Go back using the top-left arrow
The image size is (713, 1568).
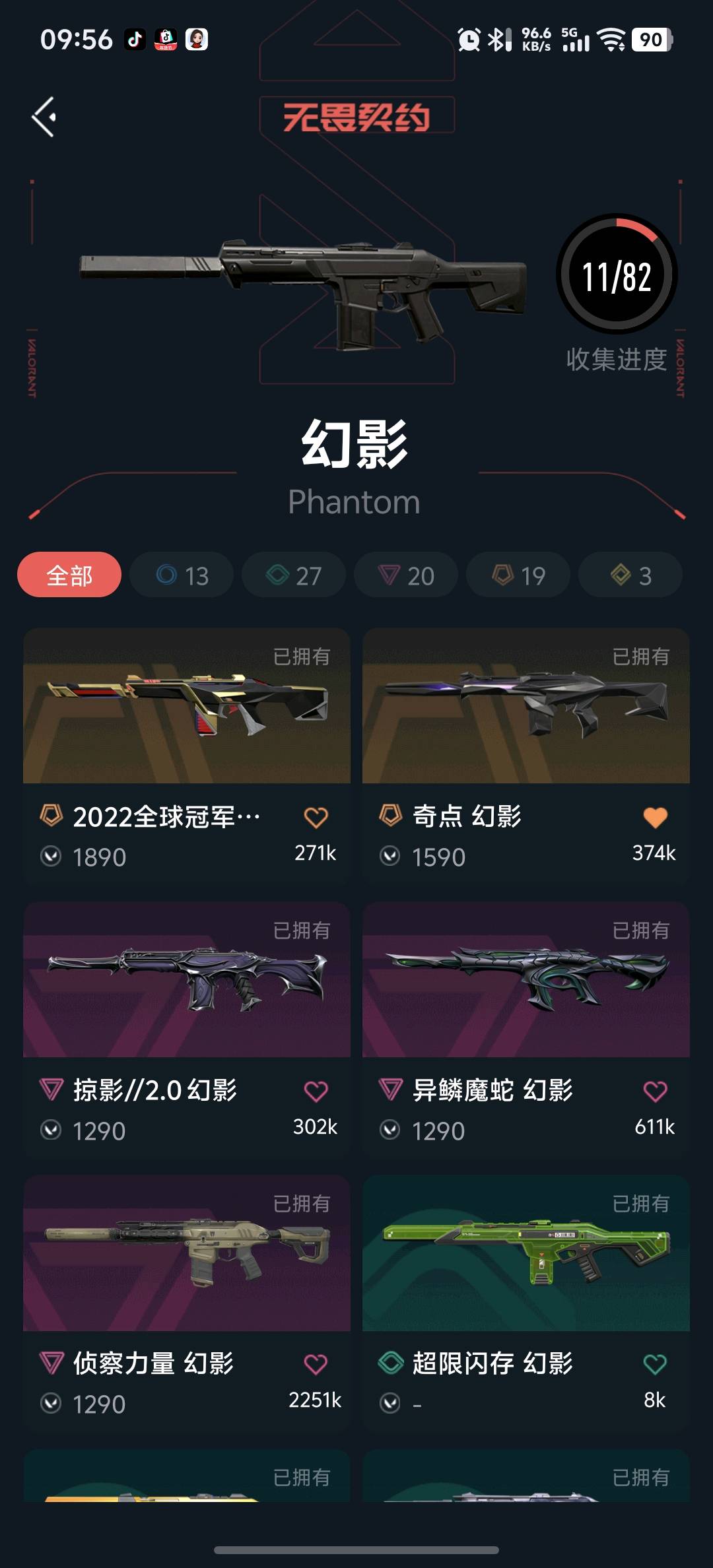pyautogui.click(x=44, y=117)
